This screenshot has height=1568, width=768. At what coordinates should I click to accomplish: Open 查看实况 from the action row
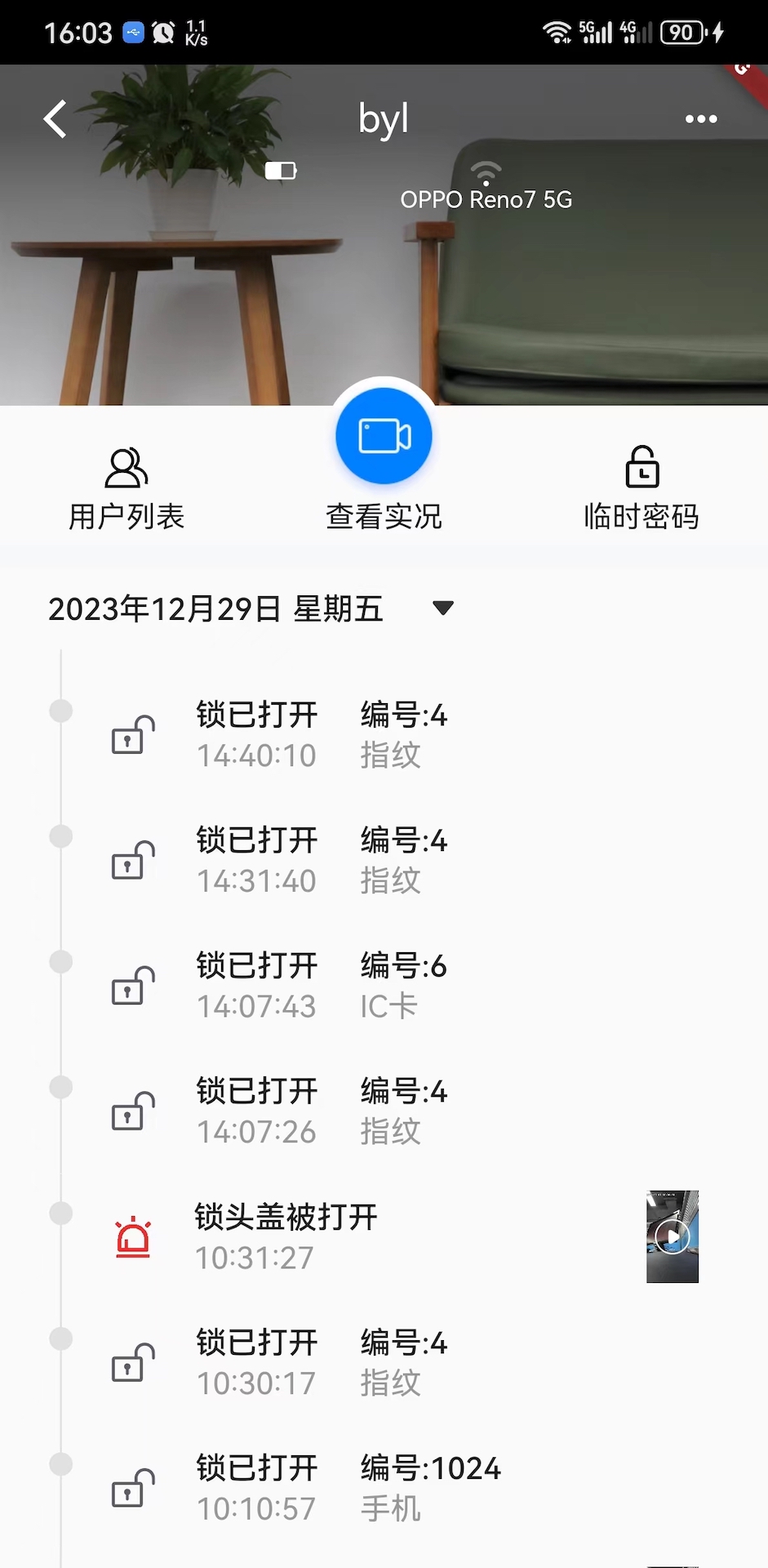click(383, 515)
